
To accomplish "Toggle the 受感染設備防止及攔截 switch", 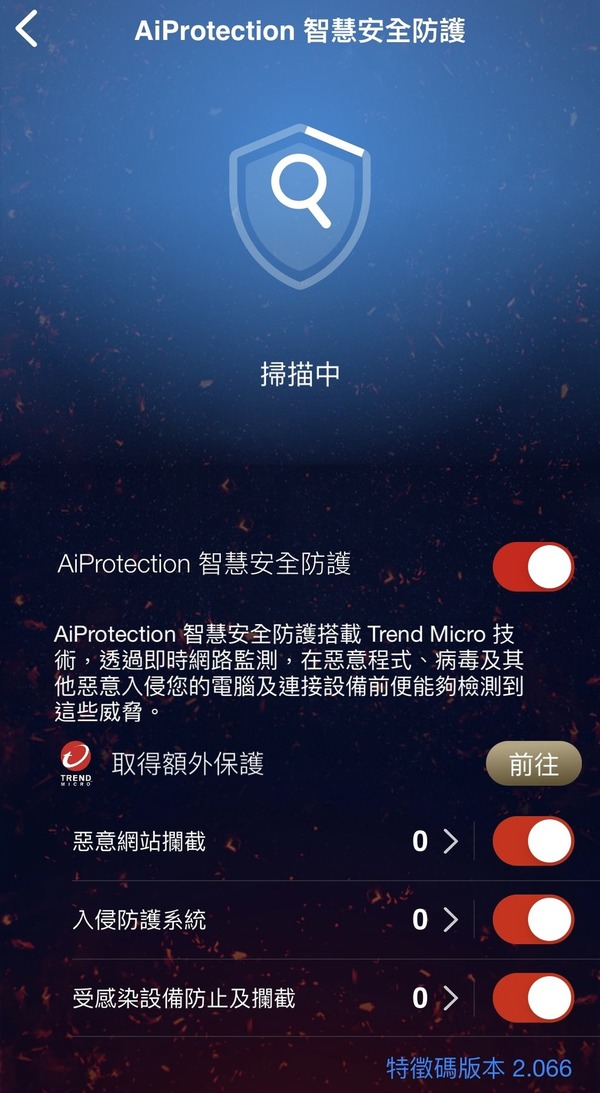I will click(x=533, y=997).
